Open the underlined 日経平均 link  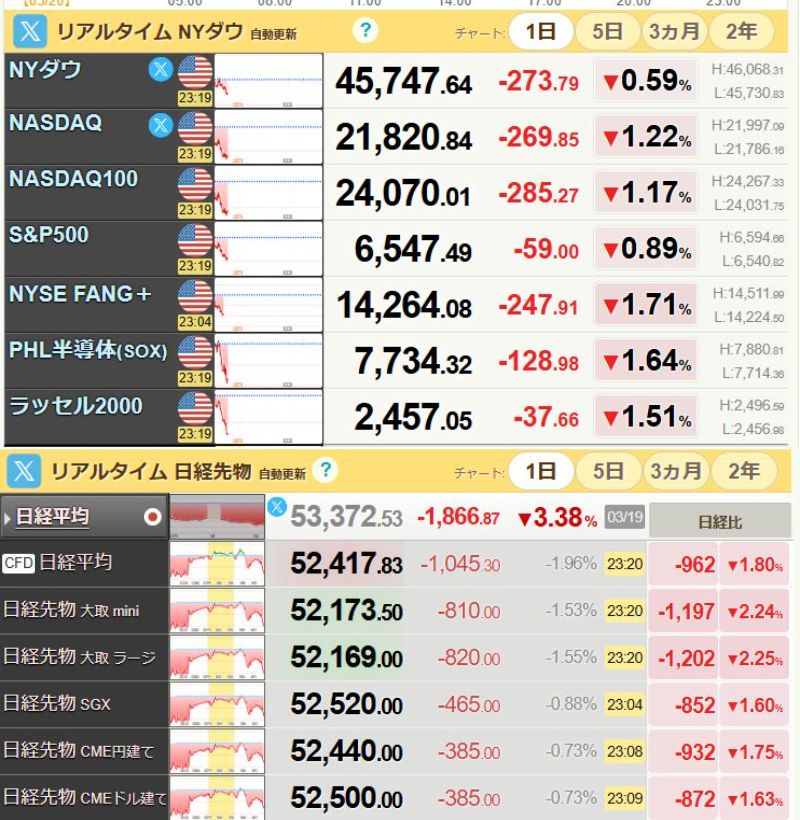coord(51,517)
